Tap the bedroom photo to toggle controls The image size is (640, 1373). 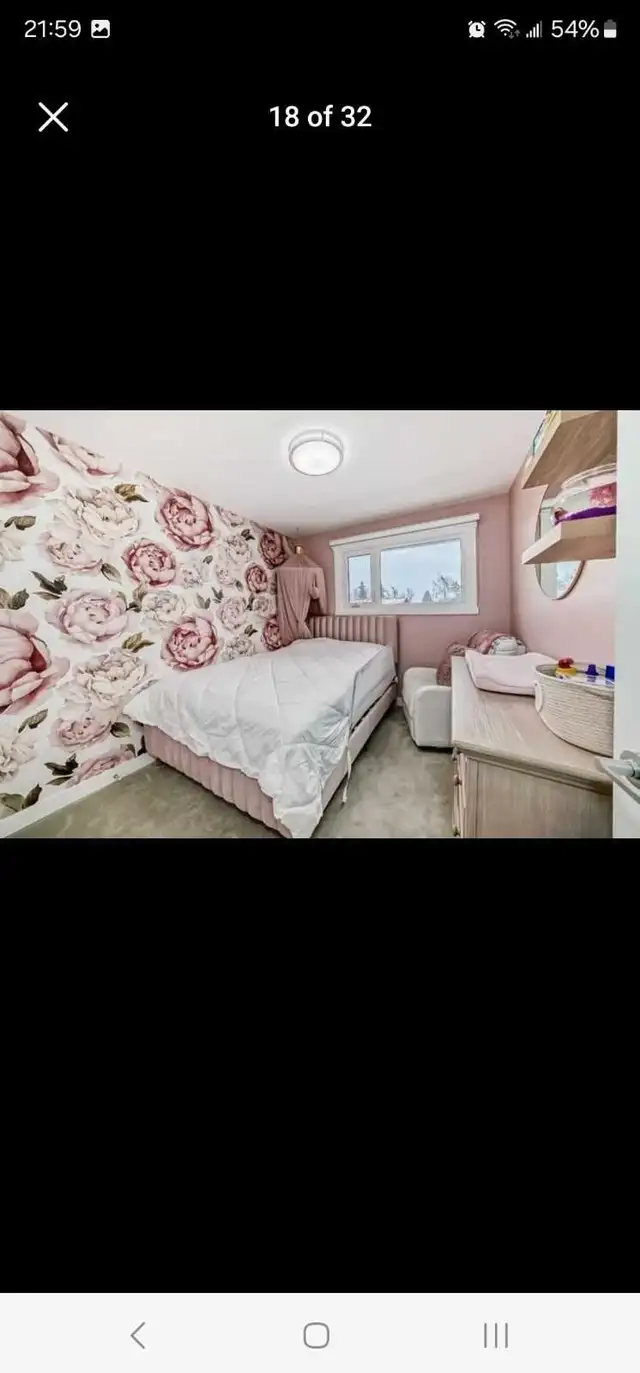pos(320,624)
